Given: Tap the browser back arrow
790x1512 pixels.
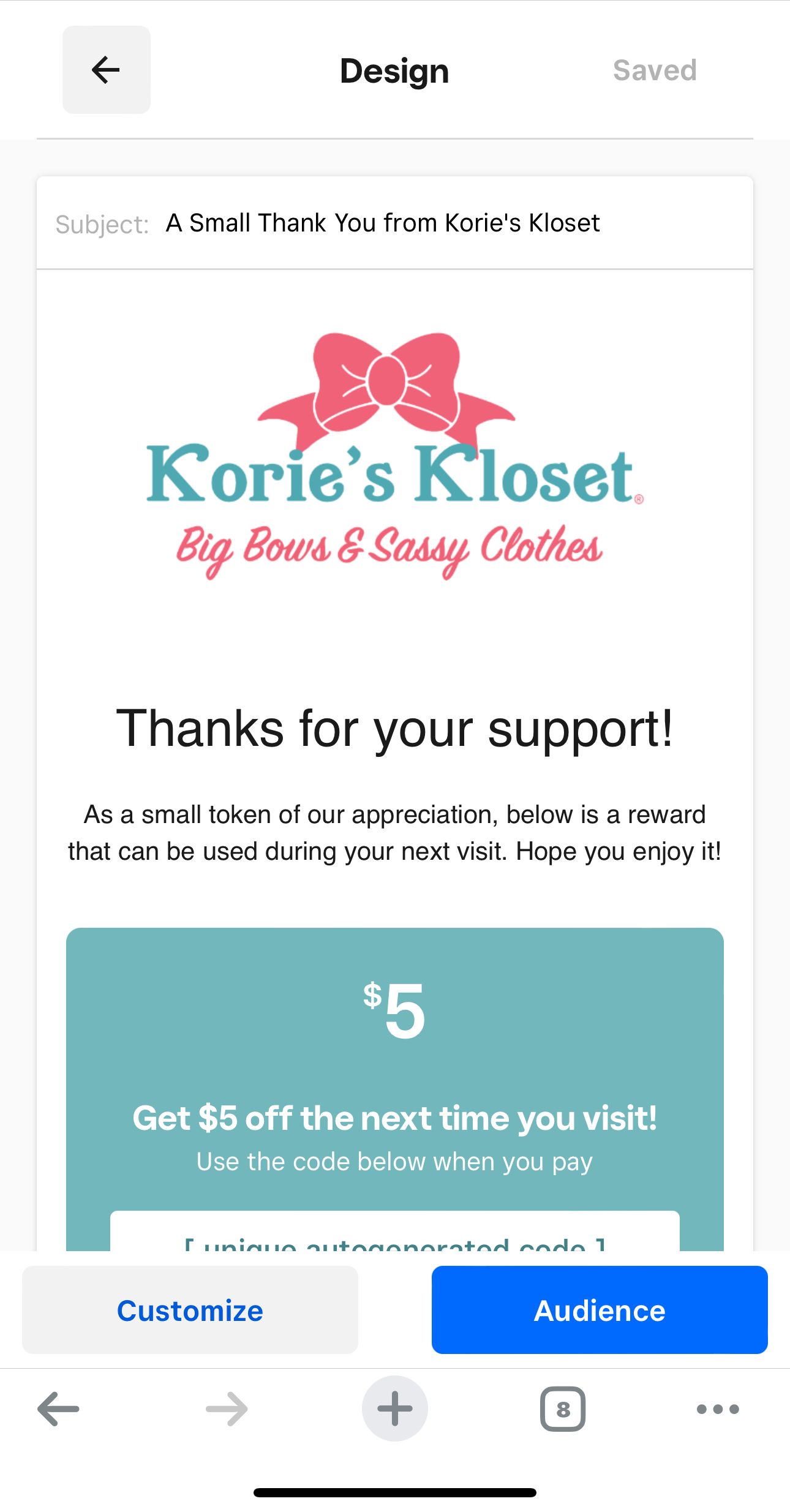Looking at the screenshot, I should [59, 1409].
